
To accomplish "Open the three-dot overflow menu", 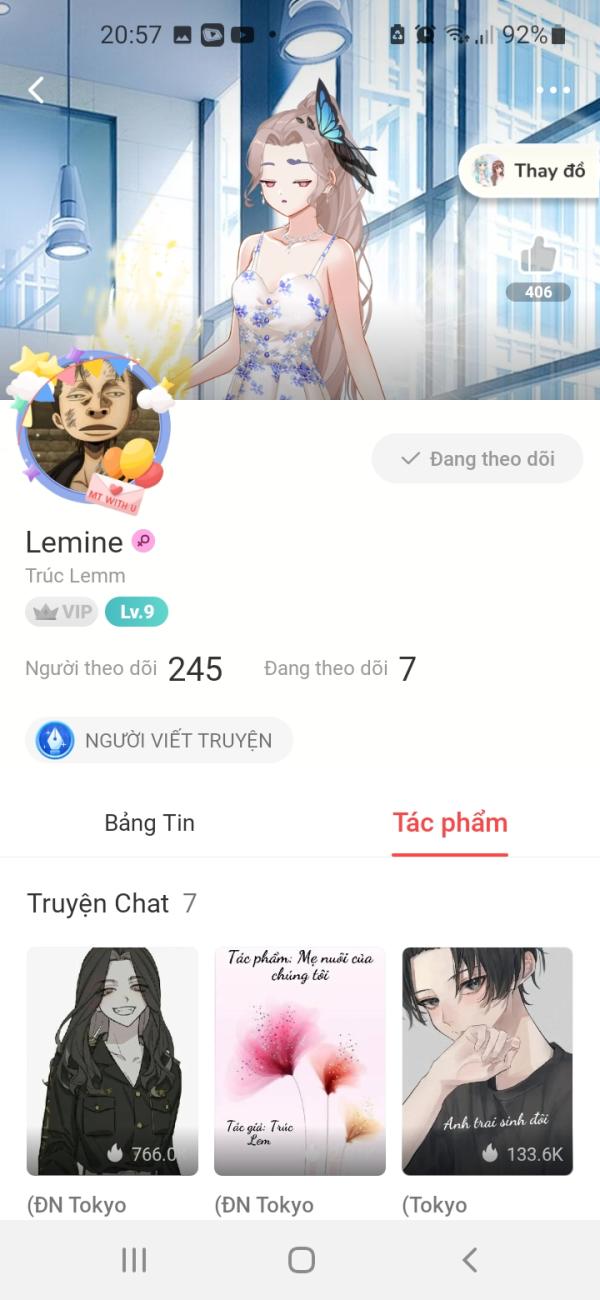I will click(x=553, y=90).
